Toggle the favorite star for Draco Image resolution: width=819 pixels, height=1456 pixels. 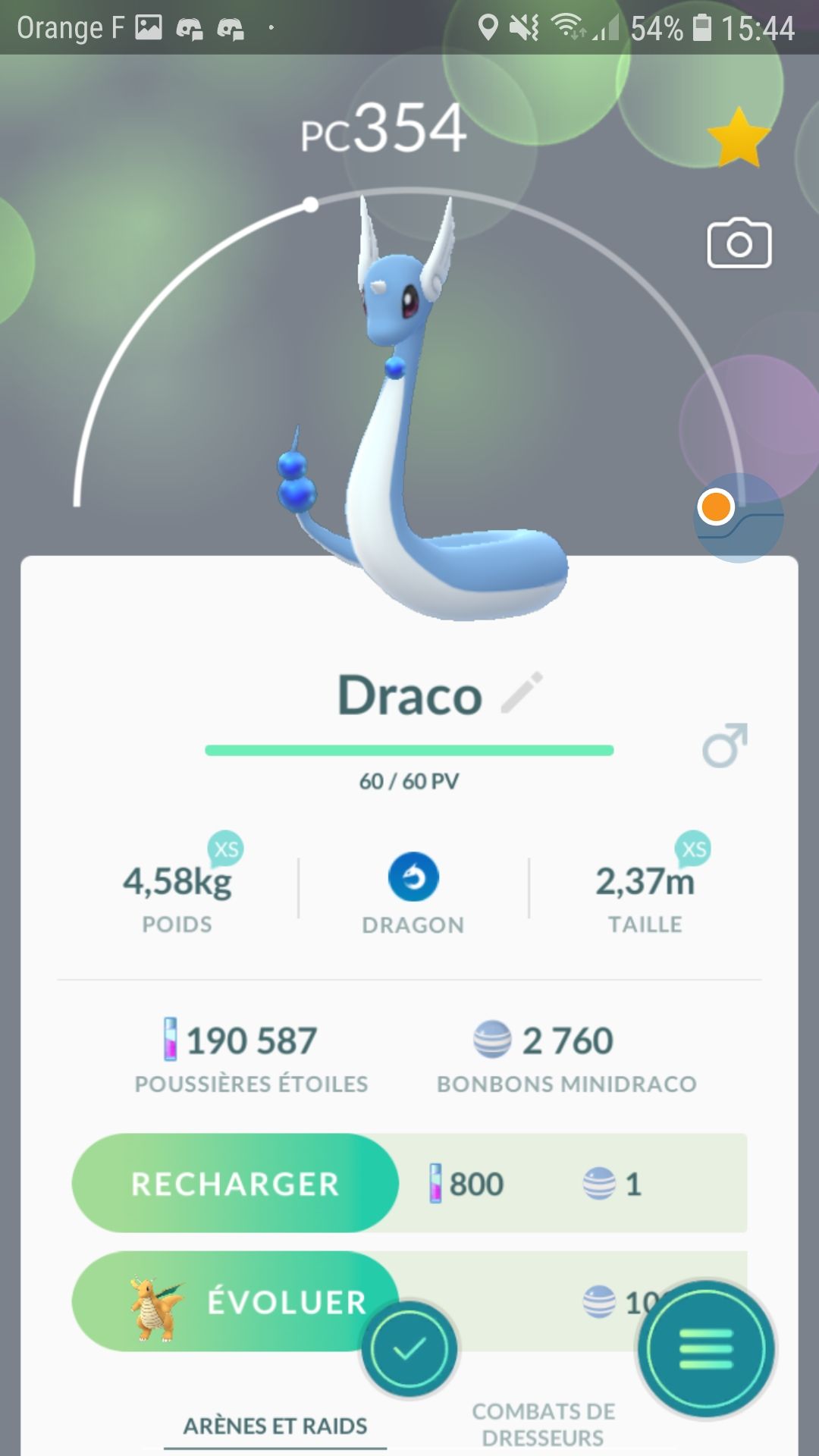point(738,138)
